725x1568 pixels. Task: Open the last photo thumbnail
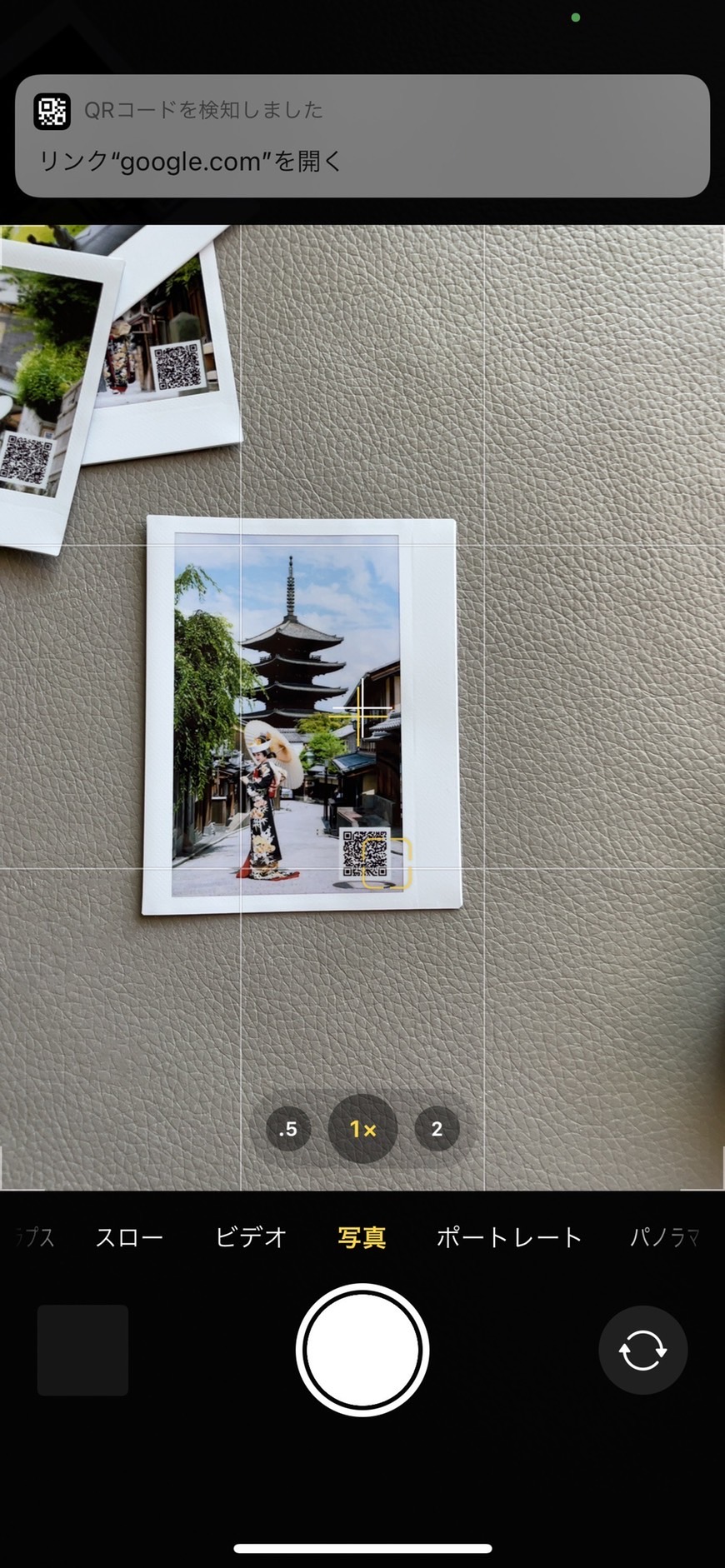point(82,1350)
